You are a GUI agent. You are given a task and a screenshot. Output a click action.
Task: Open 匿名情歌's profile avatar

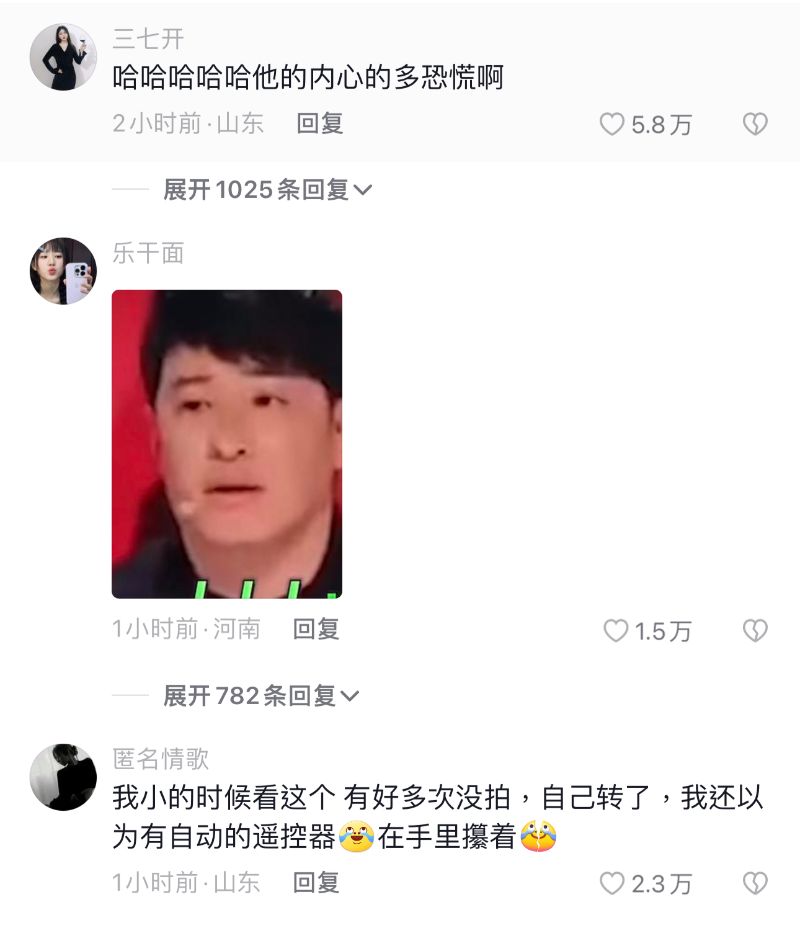pos(63,777)
